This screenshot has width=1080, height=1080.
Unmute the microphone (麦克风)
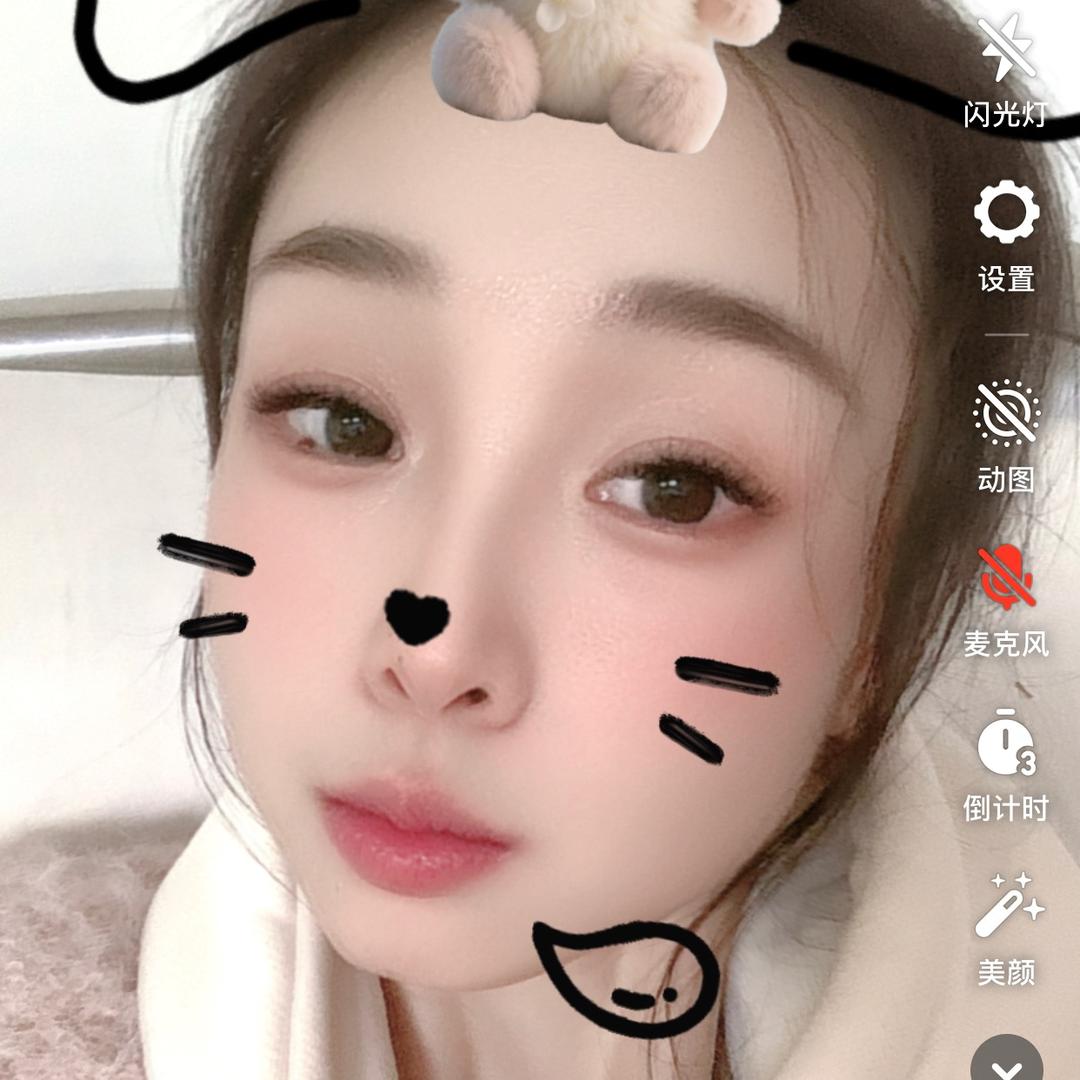pos(1006,578)
